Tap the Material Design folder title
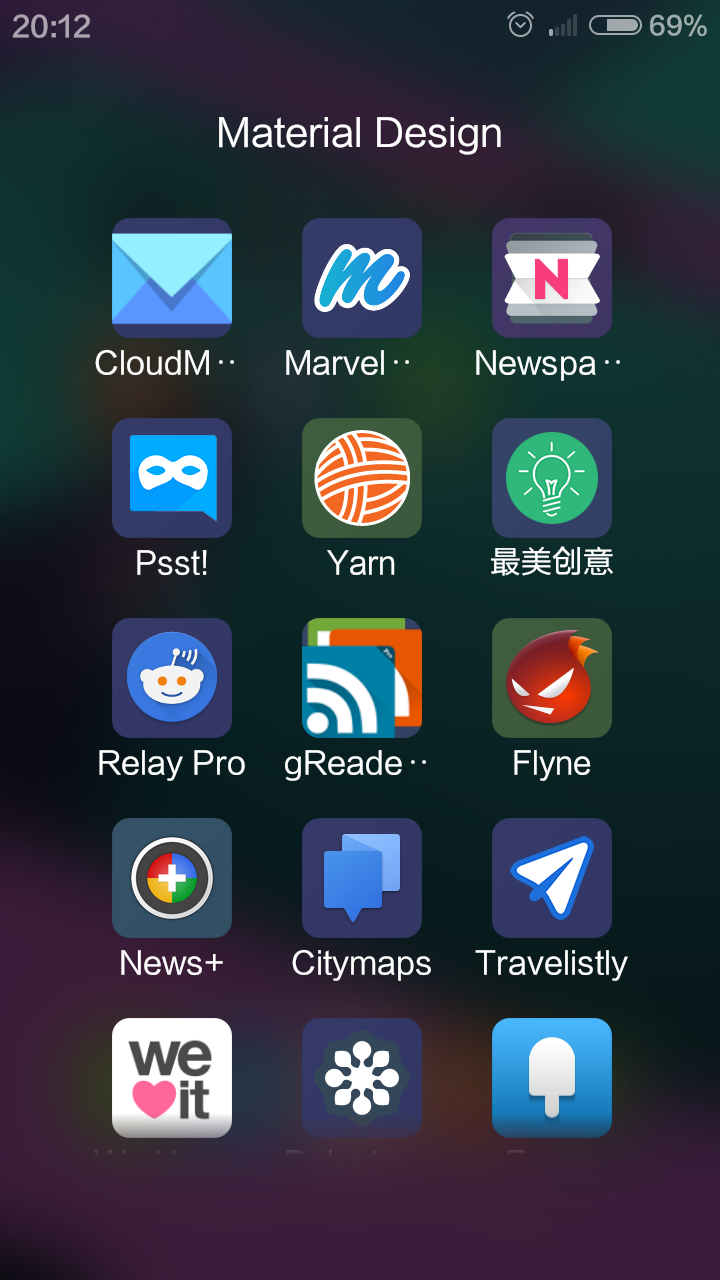Screen dimensions: 720x1280 359,133
